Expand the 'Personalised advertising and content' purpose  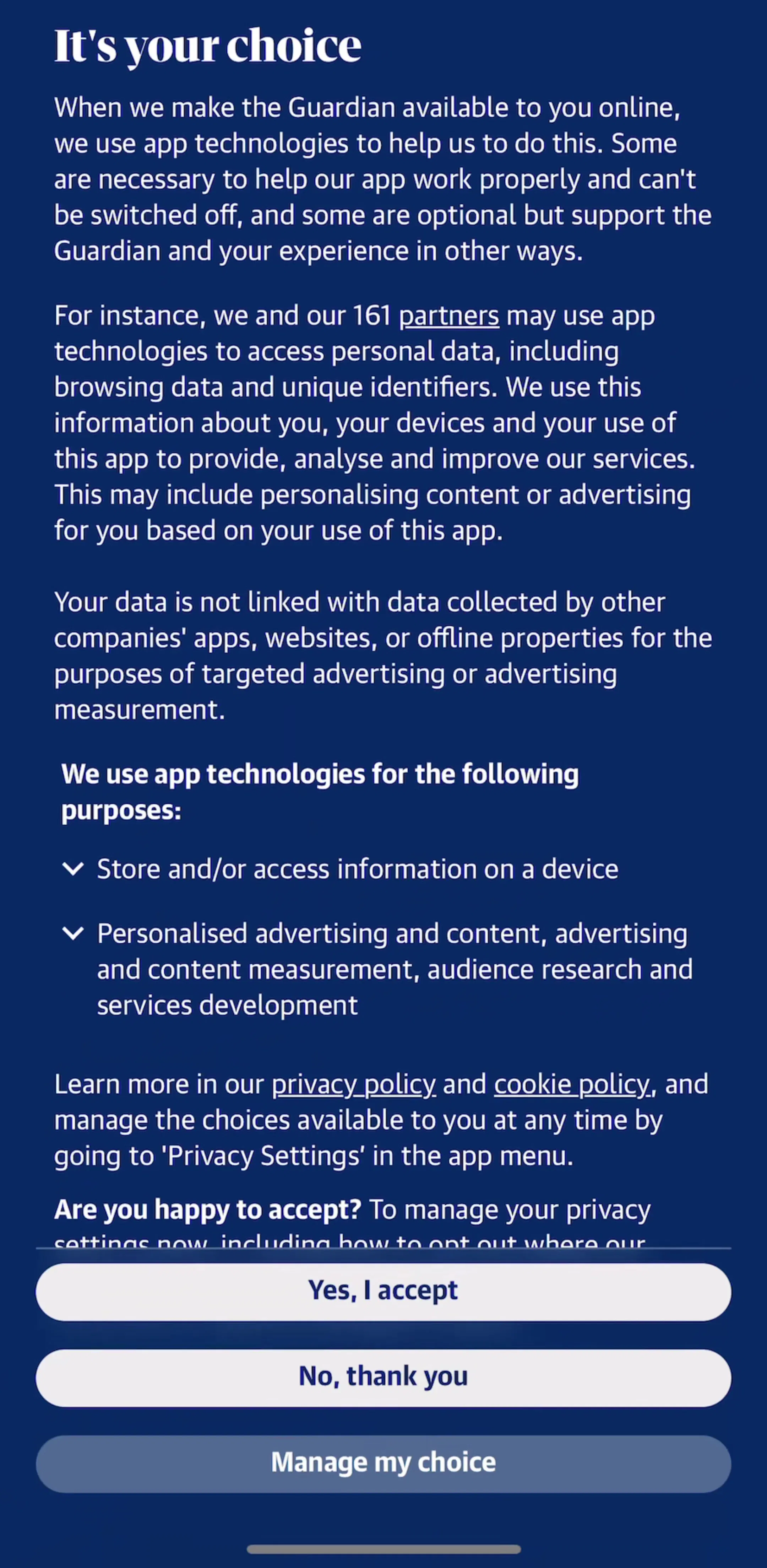377,969
